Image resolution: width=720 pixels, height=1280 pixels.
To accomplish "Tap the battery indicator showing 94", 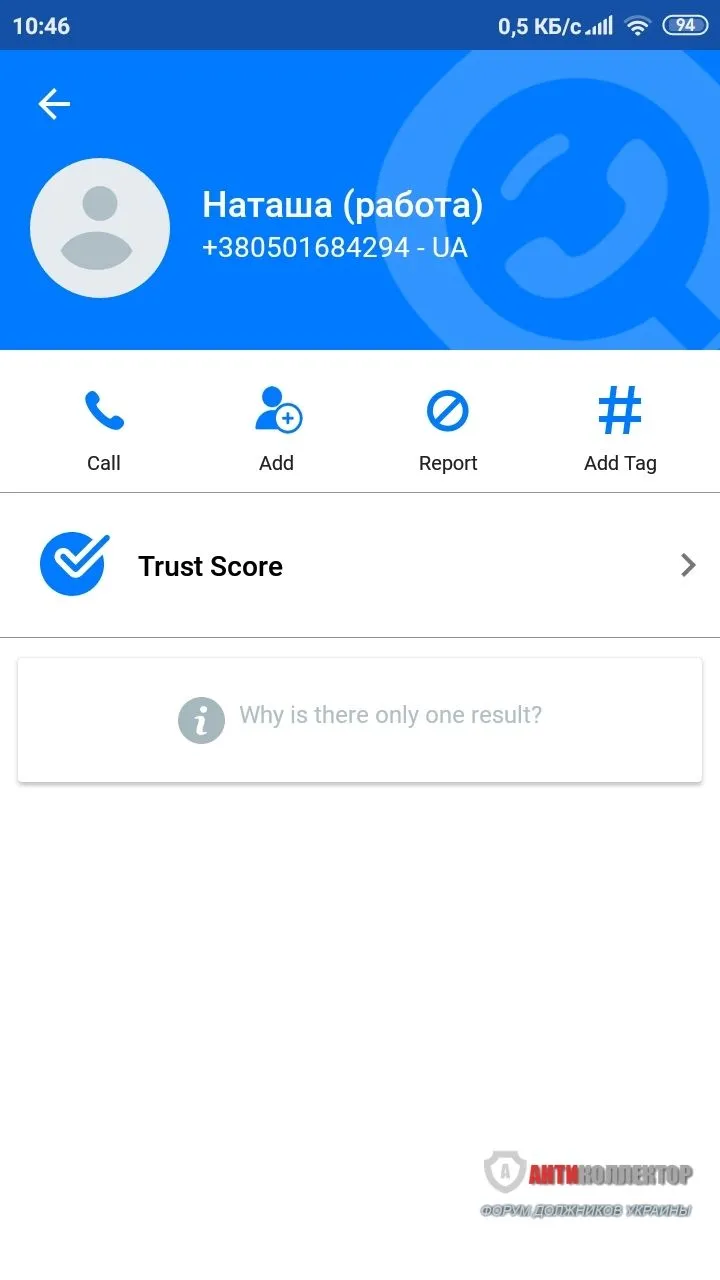I will [686, 25].
